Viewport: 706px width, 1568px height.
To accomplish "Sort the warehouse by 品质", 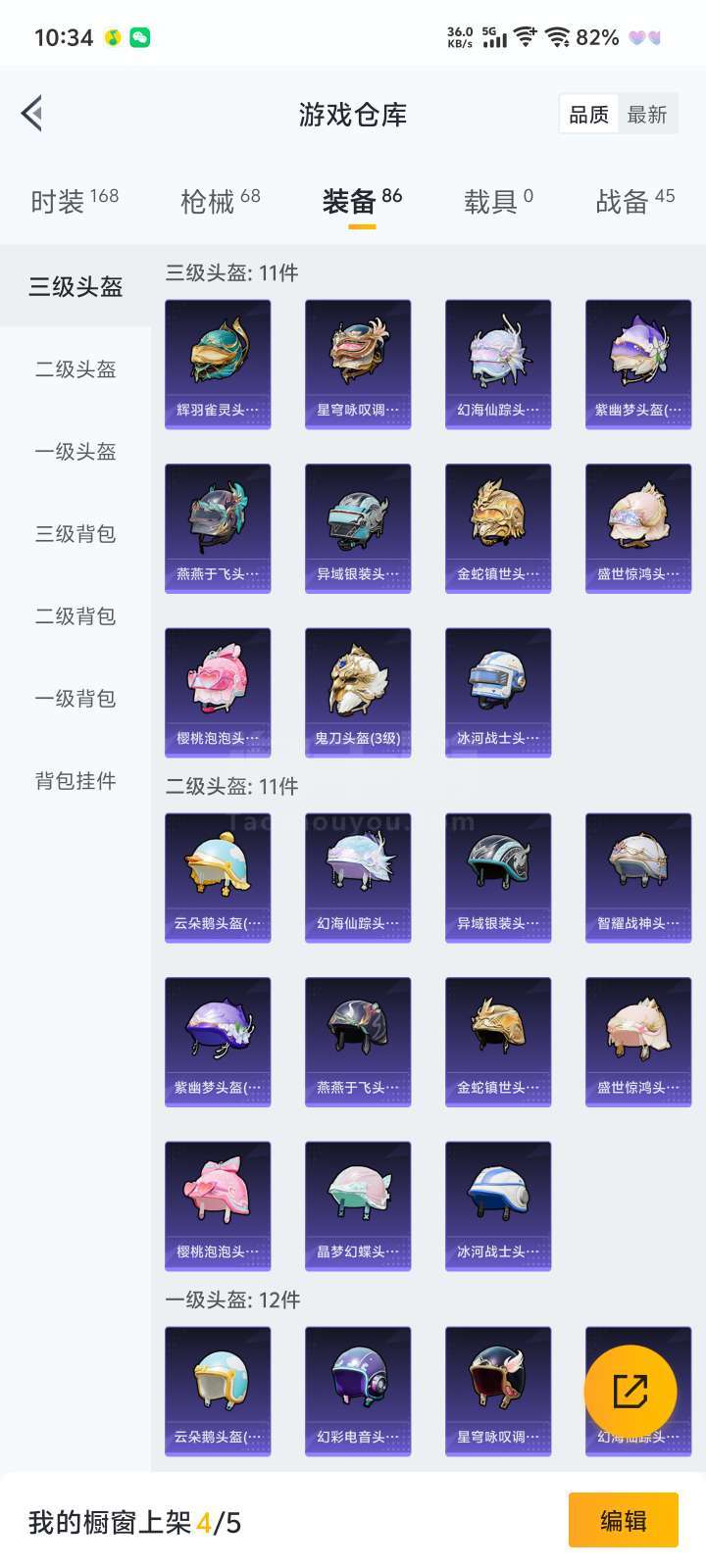I will click(589, 115).
